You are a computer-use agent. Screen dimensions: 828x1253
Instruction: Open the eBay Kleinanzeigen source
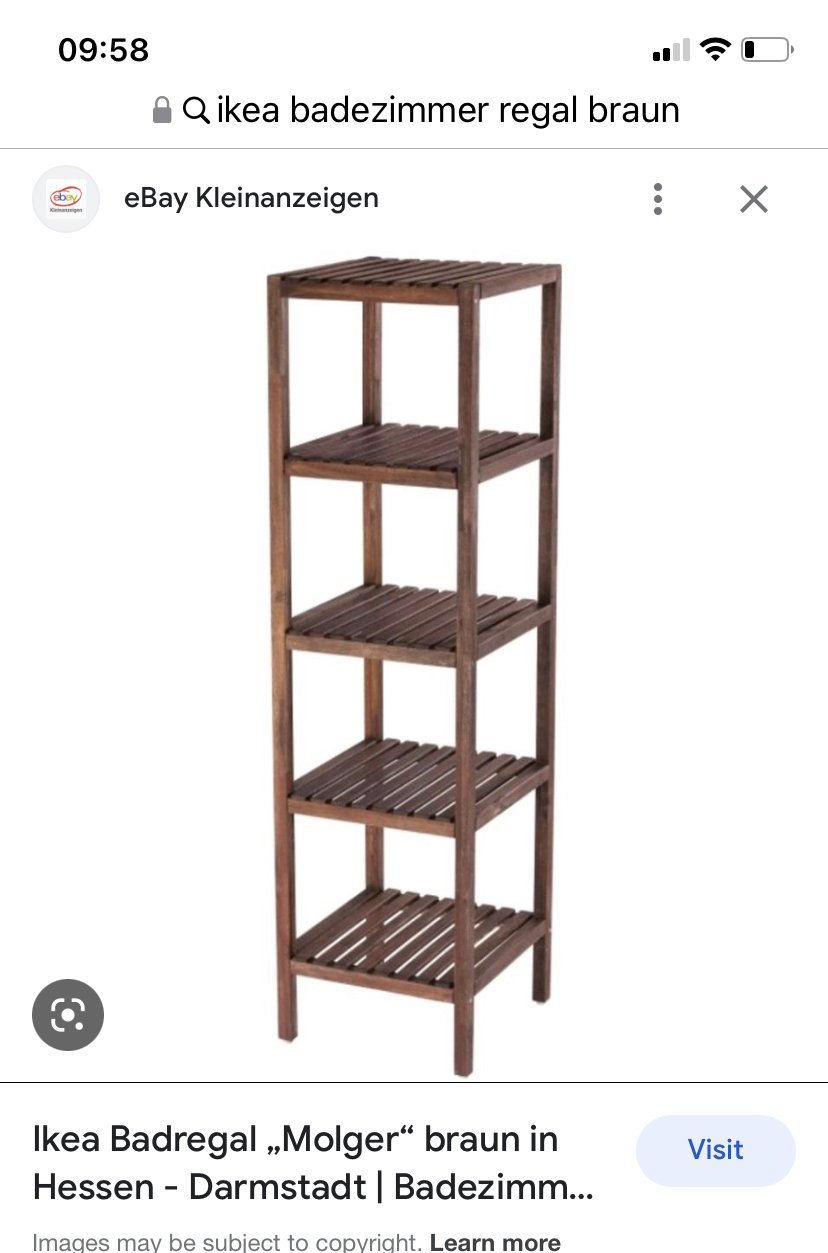click(x=250, y=198)
